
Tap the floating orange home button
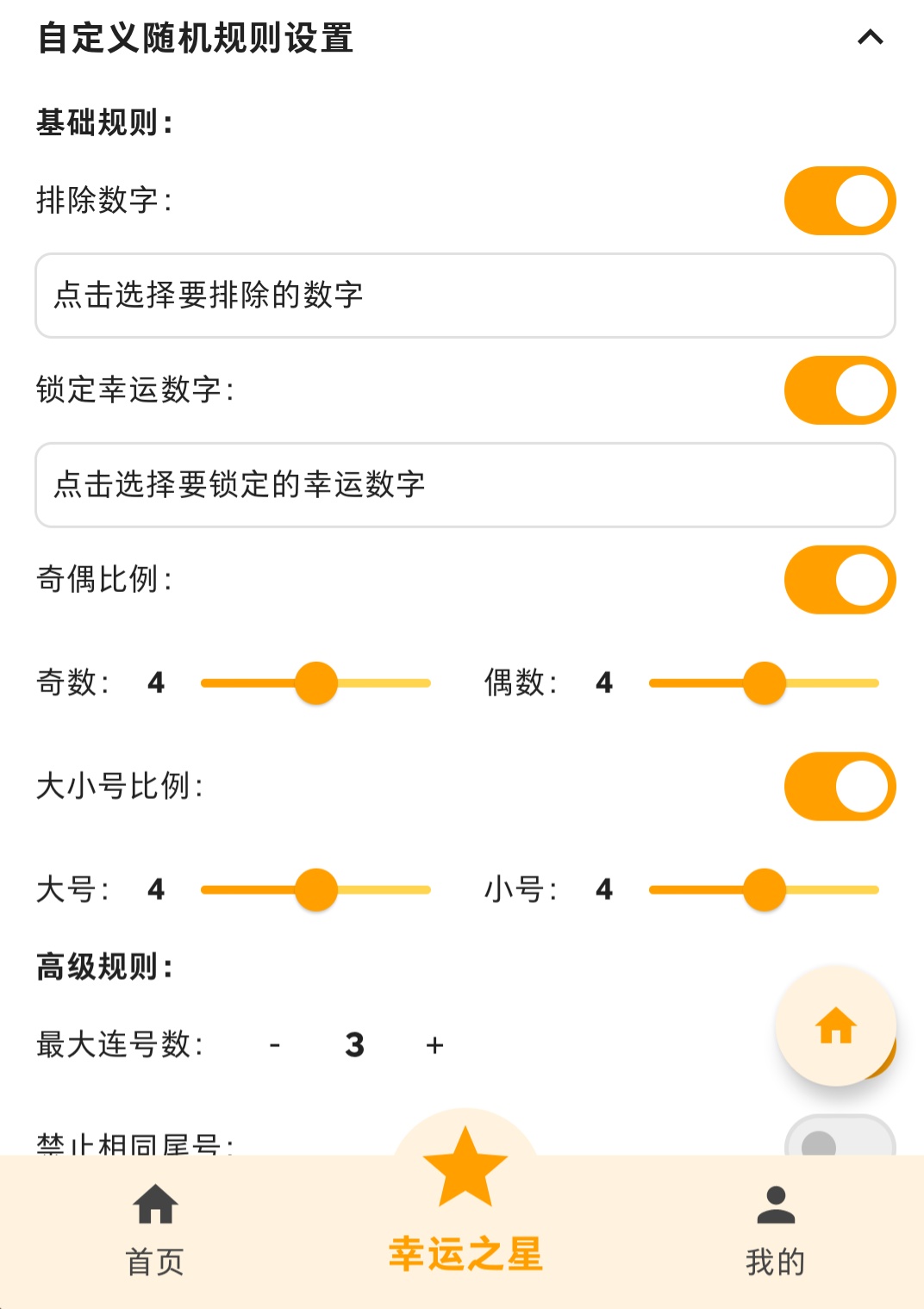point(835,1026)
